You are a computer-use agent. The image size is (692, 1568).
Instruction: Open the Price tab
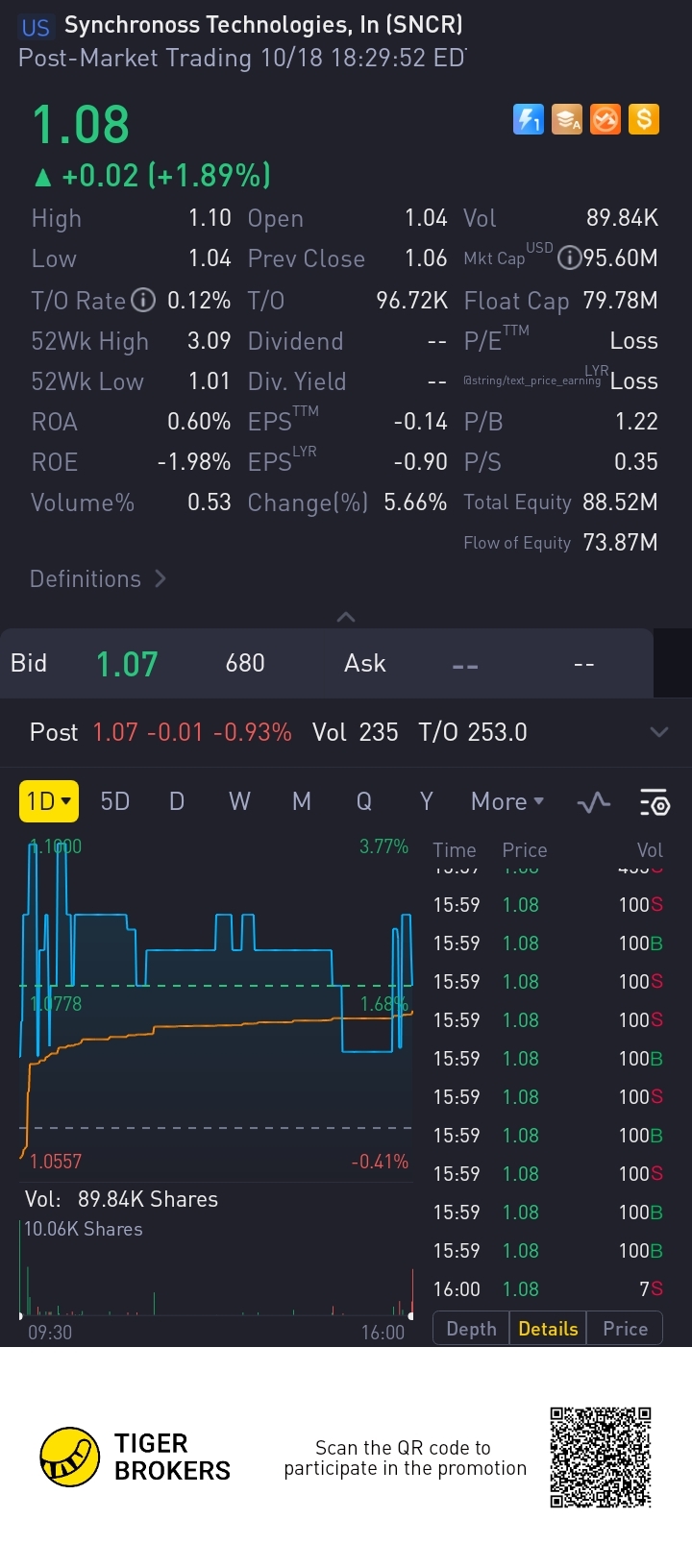tap(625, 1329)
